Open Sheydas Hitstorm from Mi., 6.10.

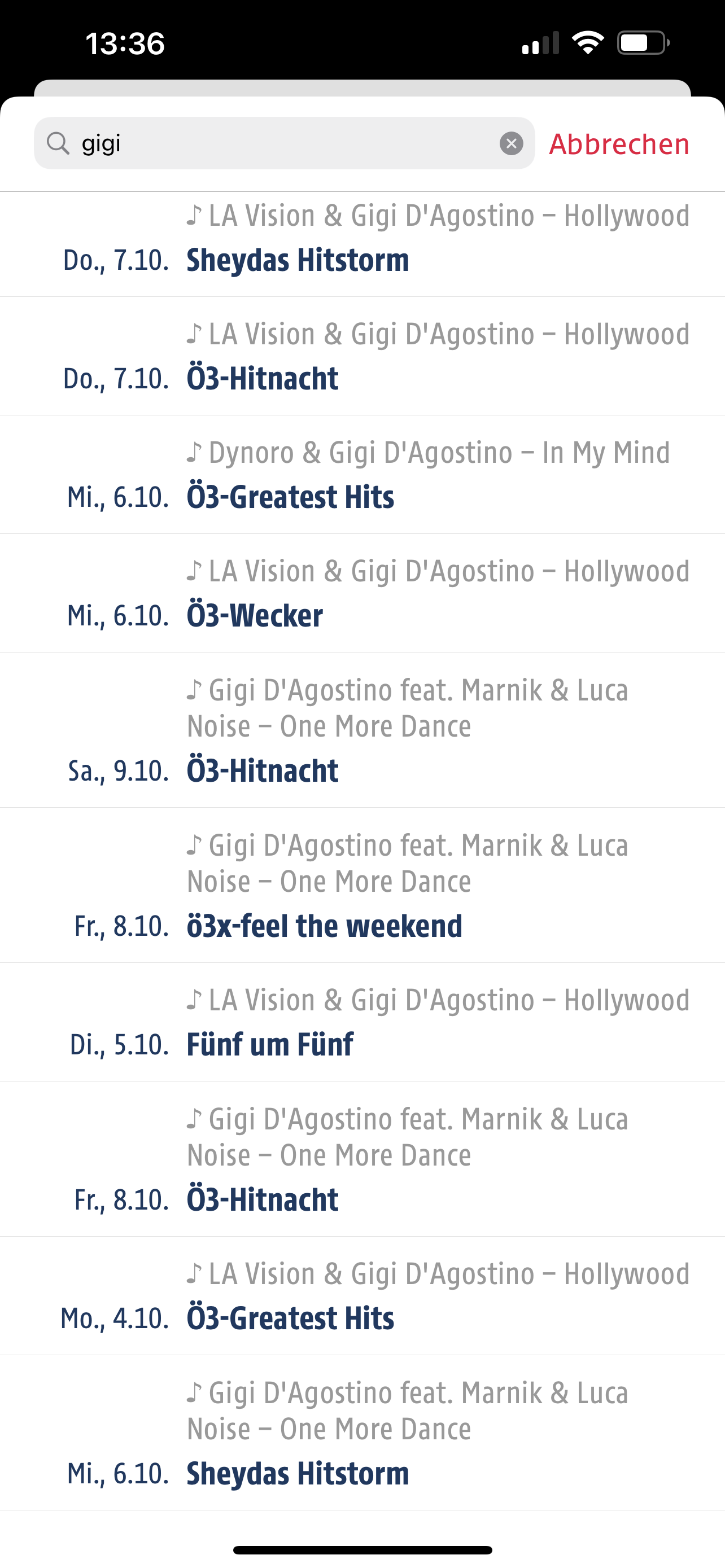click(x=362, y=1433)
